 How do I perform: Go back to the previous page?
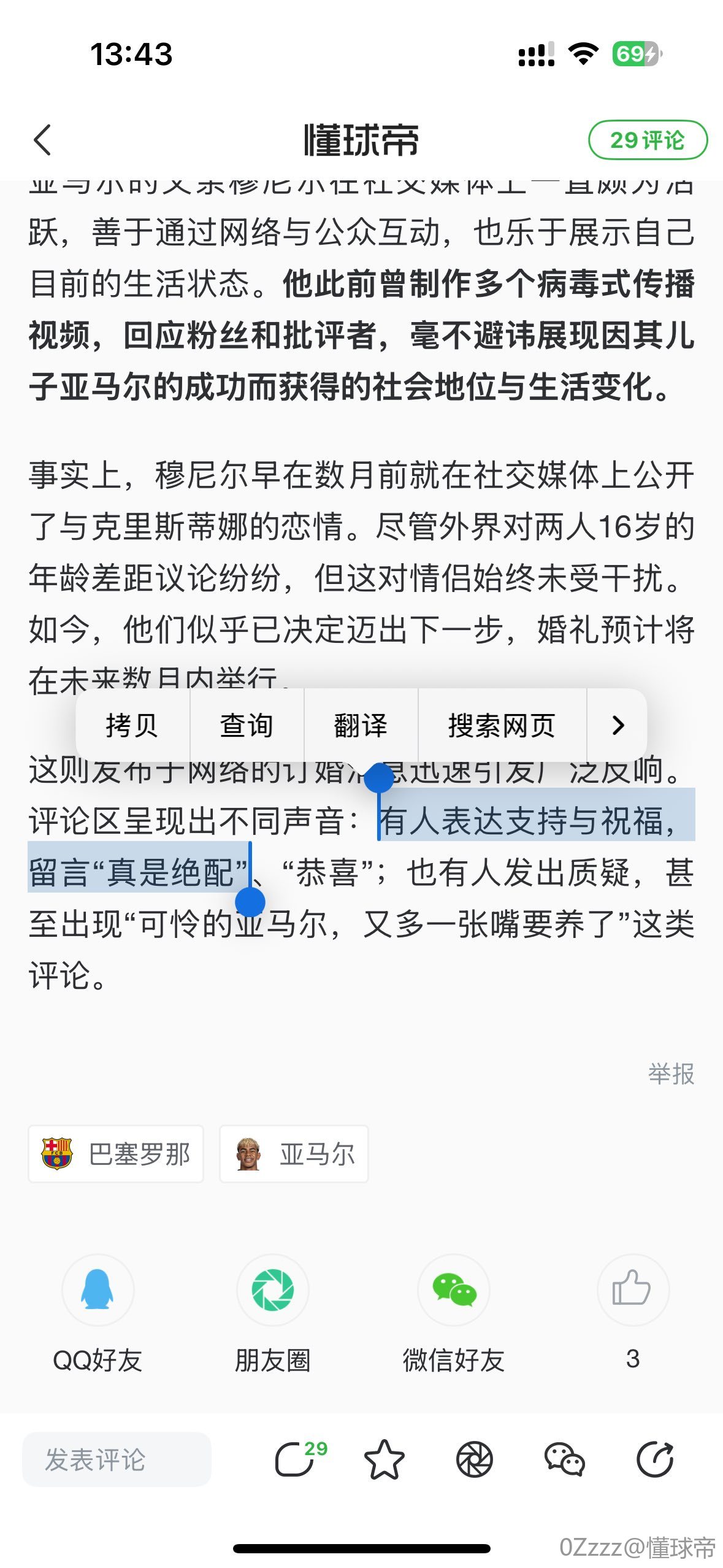[x=42, y=140]
